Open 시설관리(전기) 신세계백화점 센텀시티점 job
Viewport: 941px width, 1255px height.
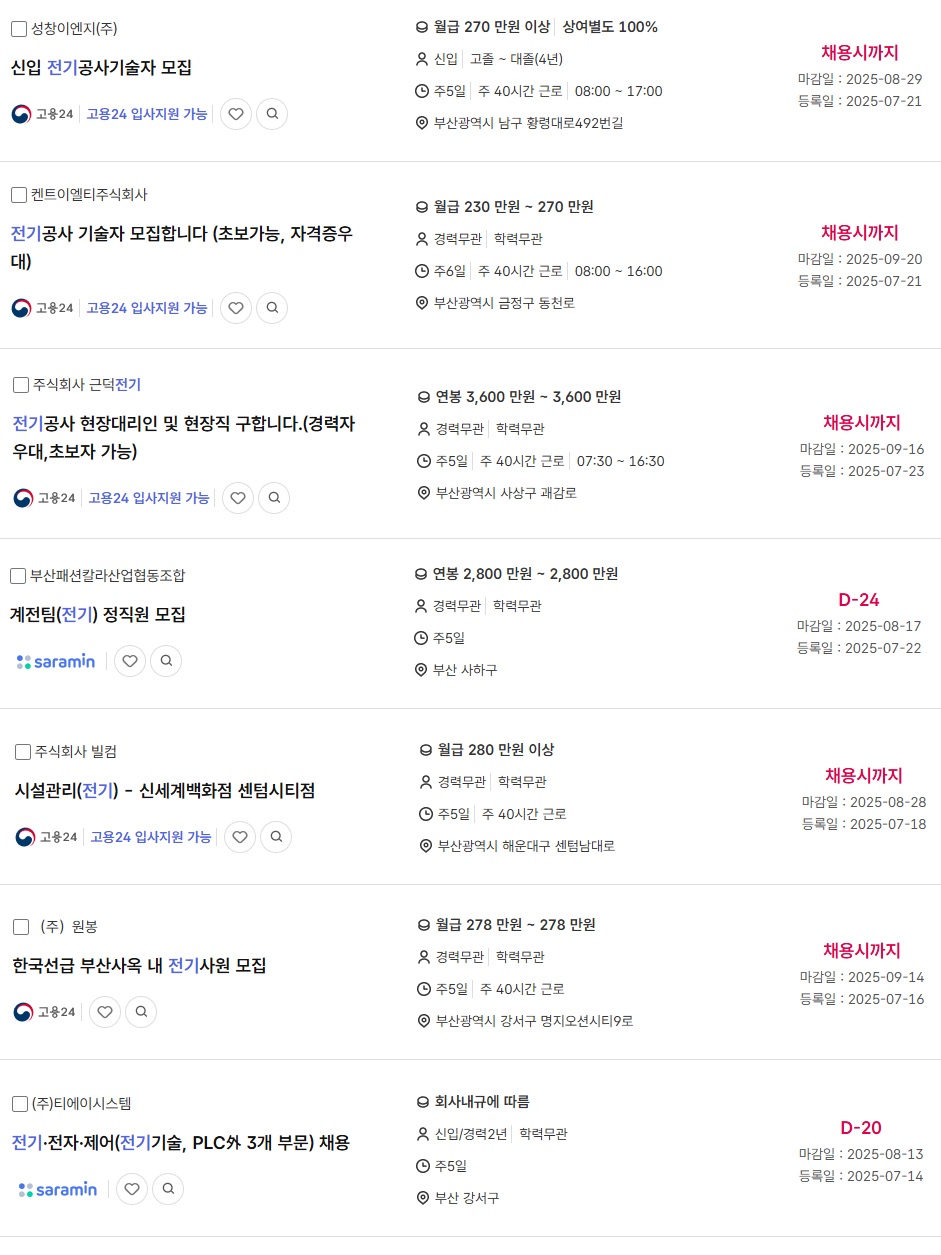click(165, 791)
